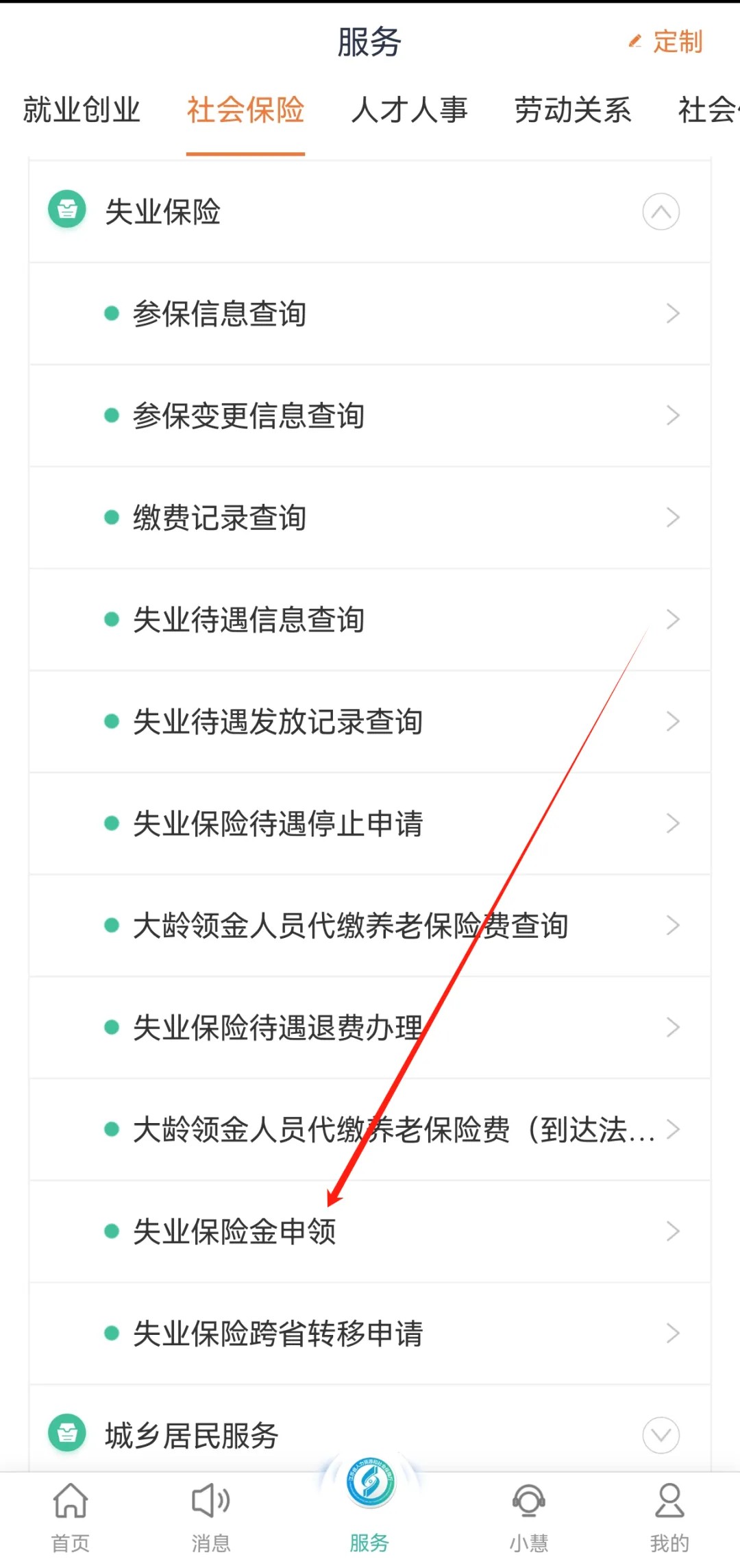Tap the 定制 customize button
The image size is (740, 1568).
(x=666, y=43)
